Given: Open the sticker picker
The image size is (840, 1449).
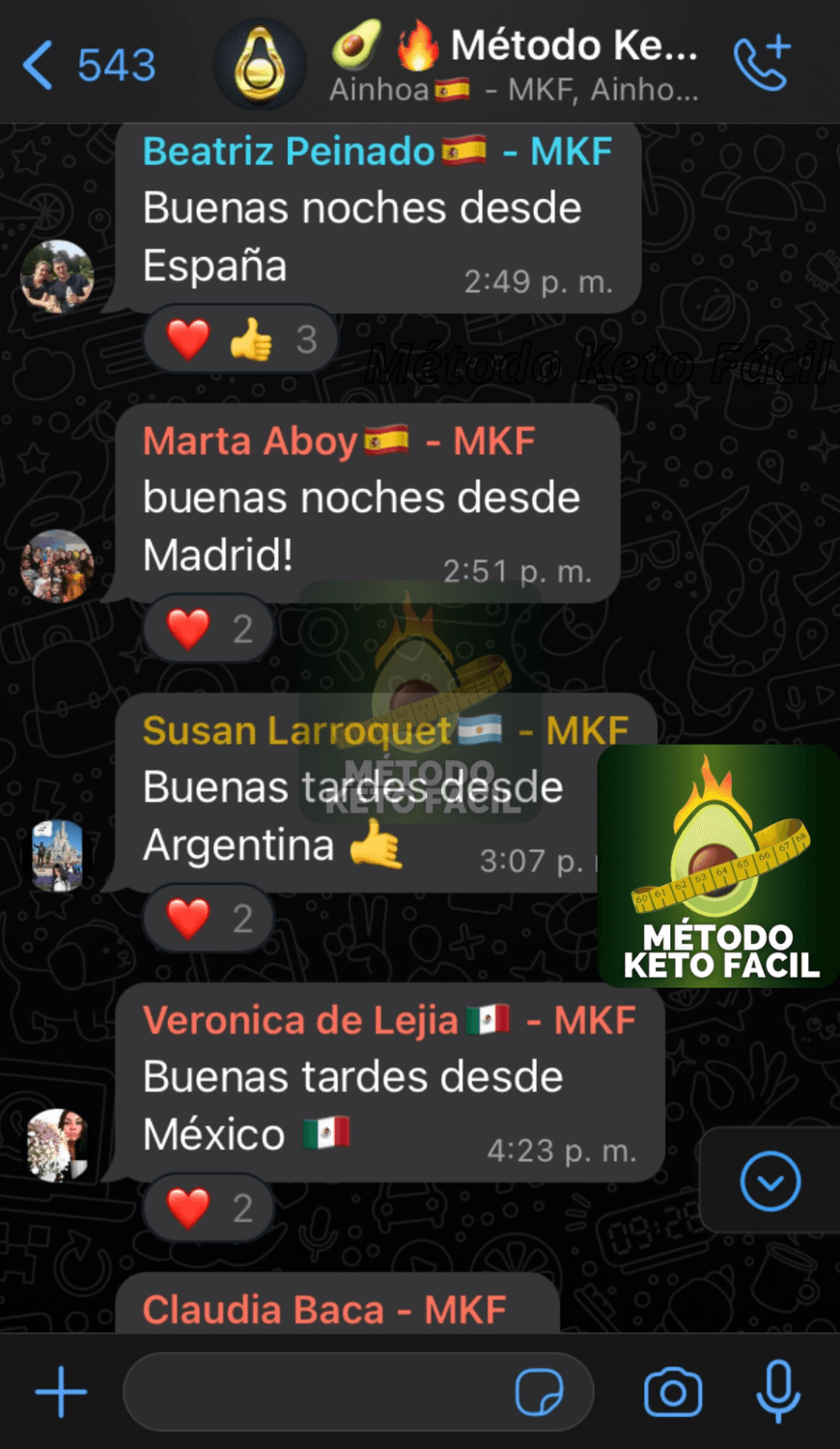Looking at the screenshot, I should coord(539,1392).
